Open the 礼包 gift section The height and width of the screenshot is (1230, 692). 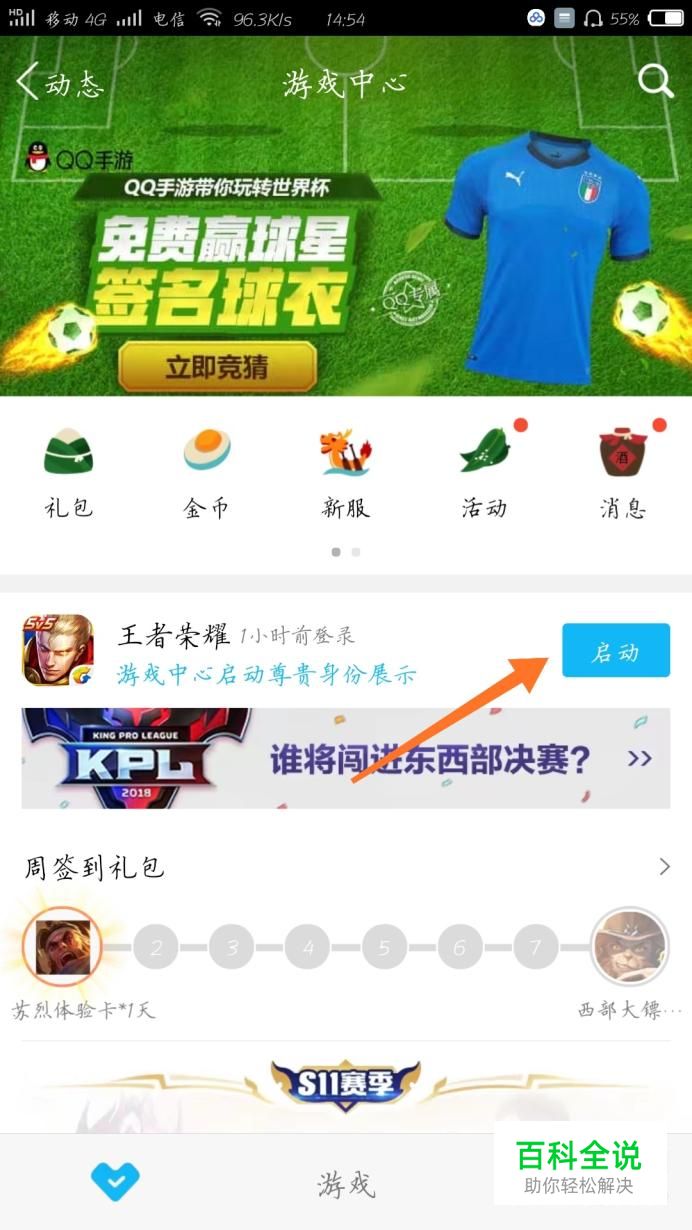tap(68, 472)
